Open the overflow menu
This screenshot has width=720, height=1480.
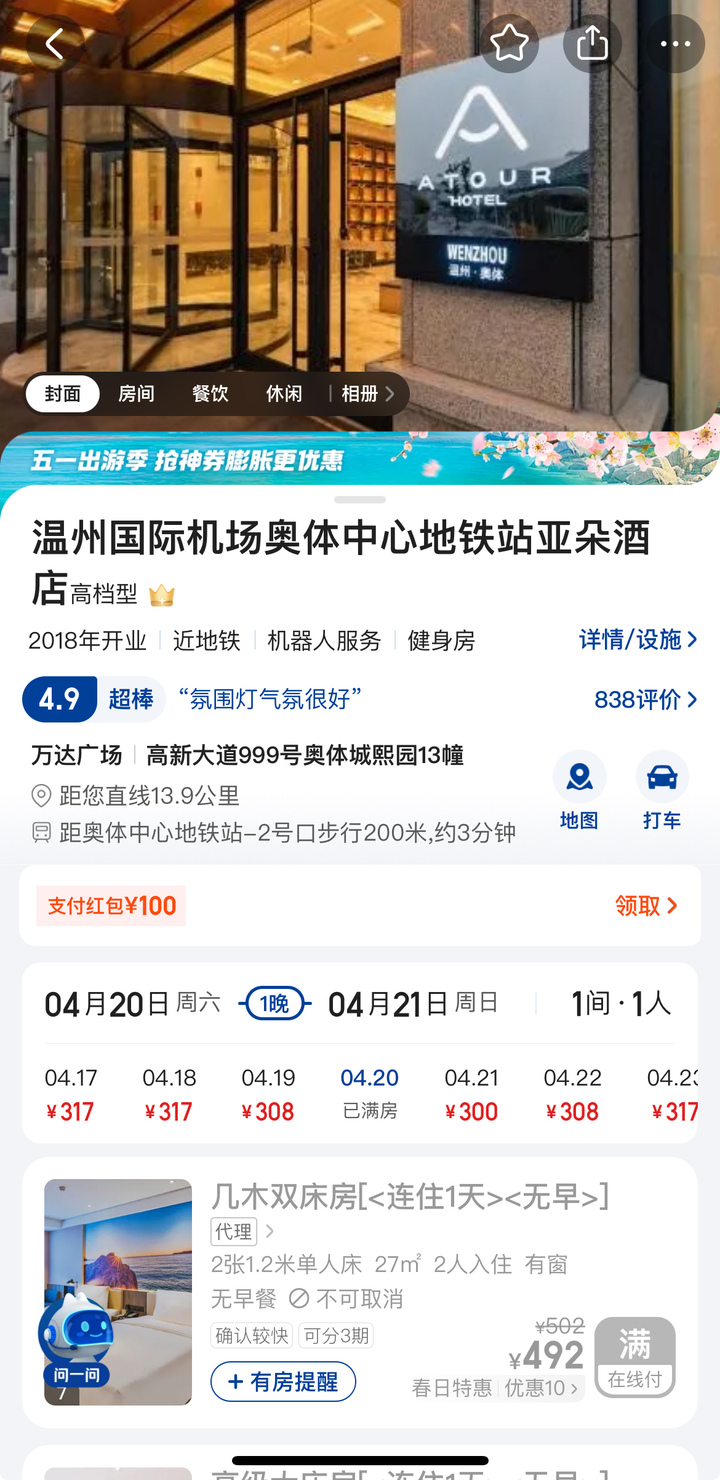click(675, 44)
